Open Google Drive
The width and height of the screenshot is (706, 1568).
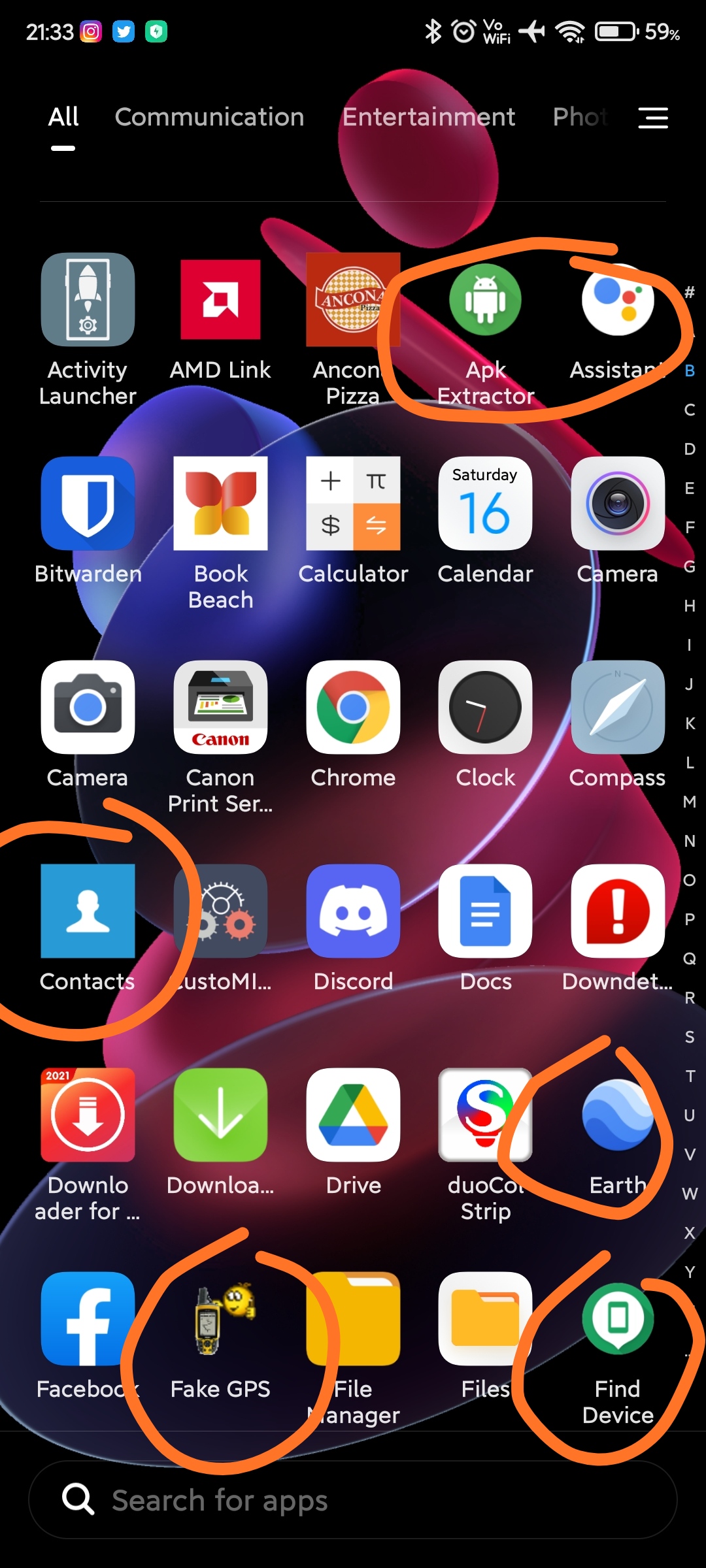click(353, 1115)
